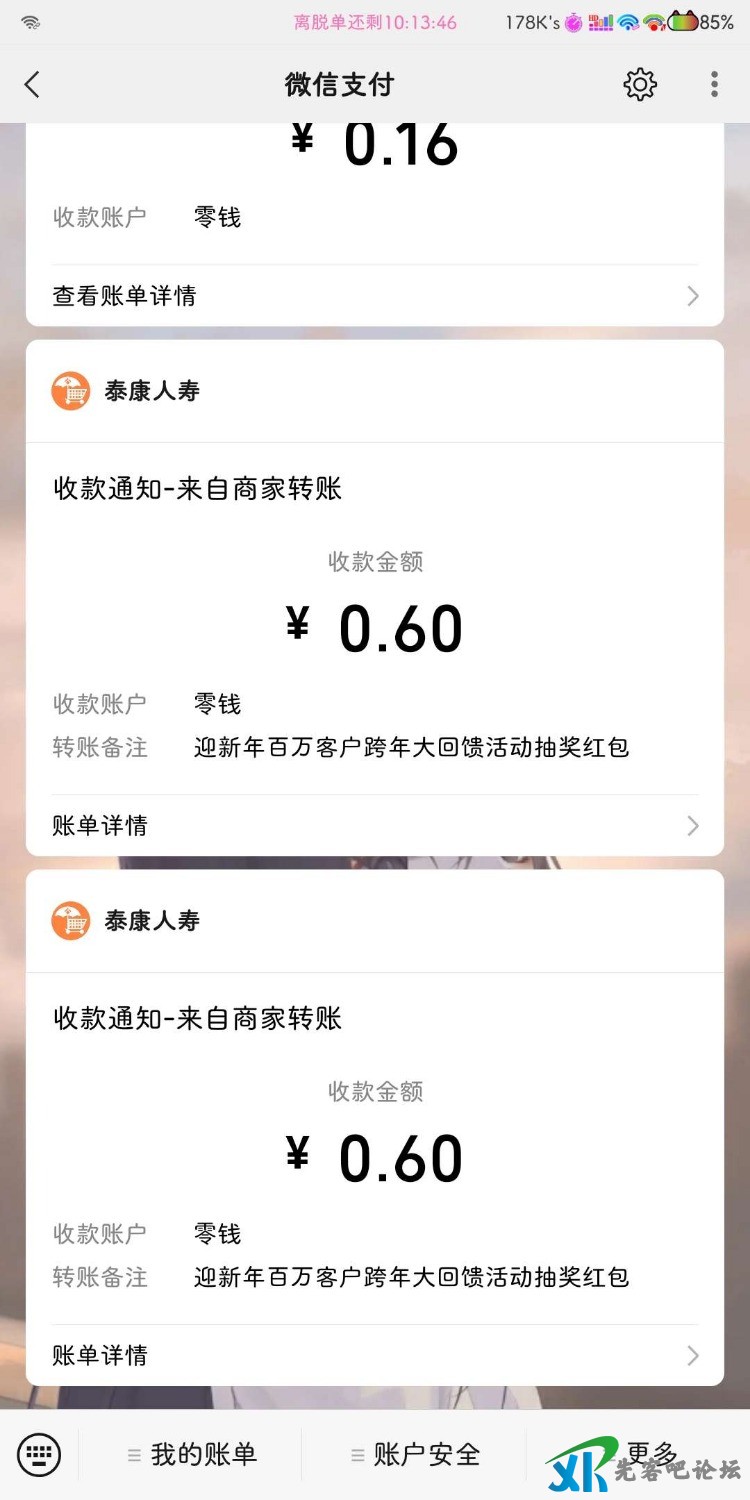750x1500 pixels.
Task: Tap the back arrow to exit 微信支付
Action: [x=32, y=85]
